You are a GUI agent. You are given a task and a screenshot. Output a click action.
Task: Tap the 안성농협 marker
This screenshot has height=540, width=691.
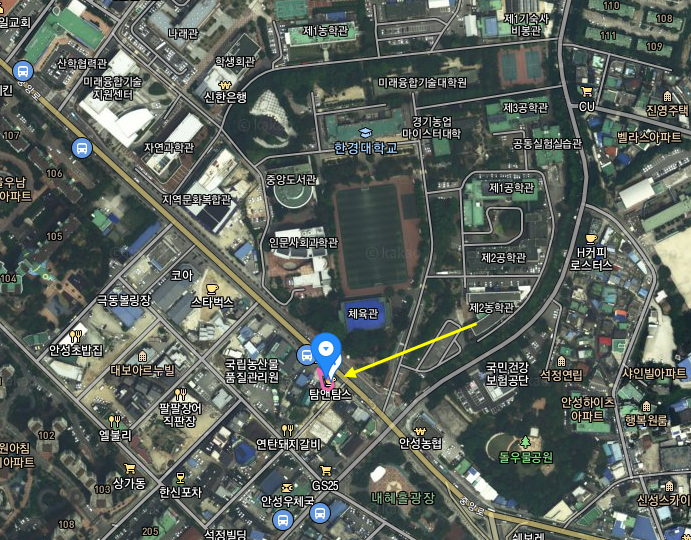420,428
